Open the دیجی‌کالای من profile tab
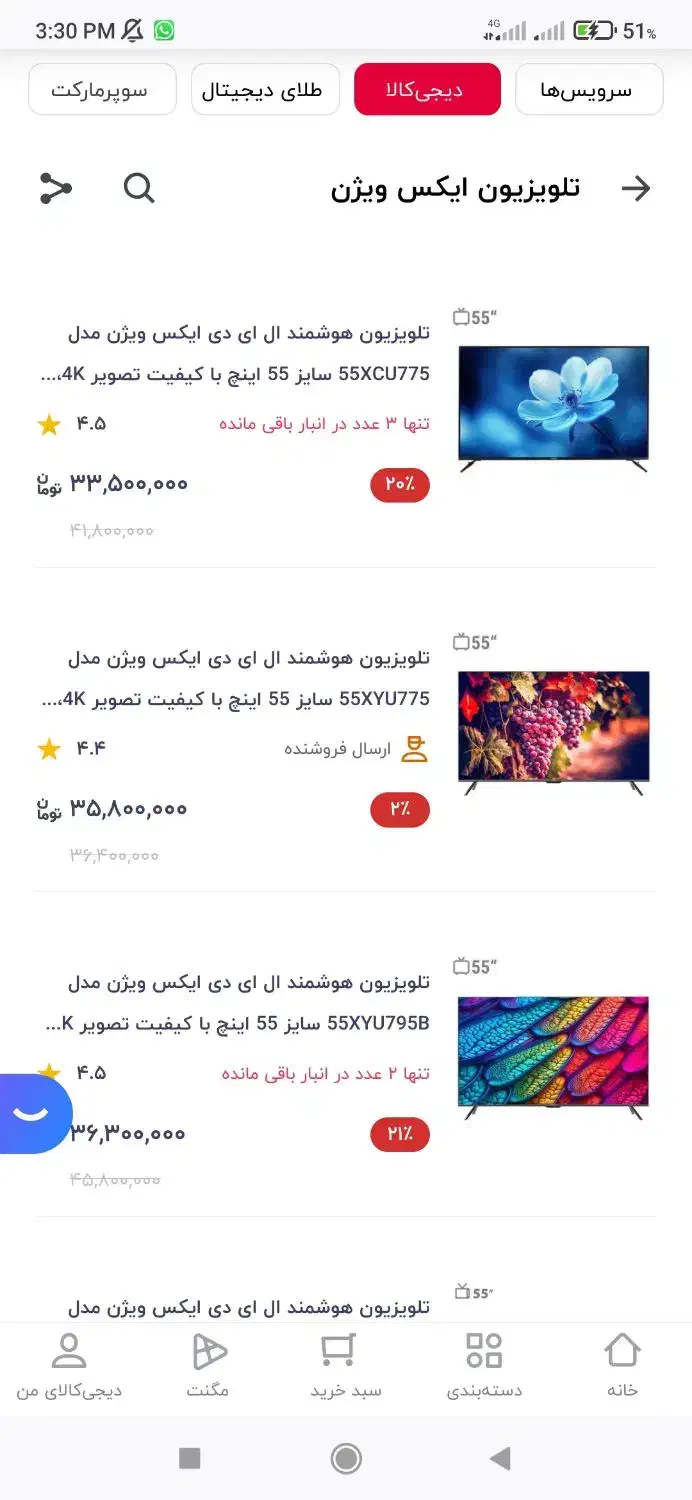This screenshot has height=1500, width=692. pyautogui.click(x=69, y=1365)
